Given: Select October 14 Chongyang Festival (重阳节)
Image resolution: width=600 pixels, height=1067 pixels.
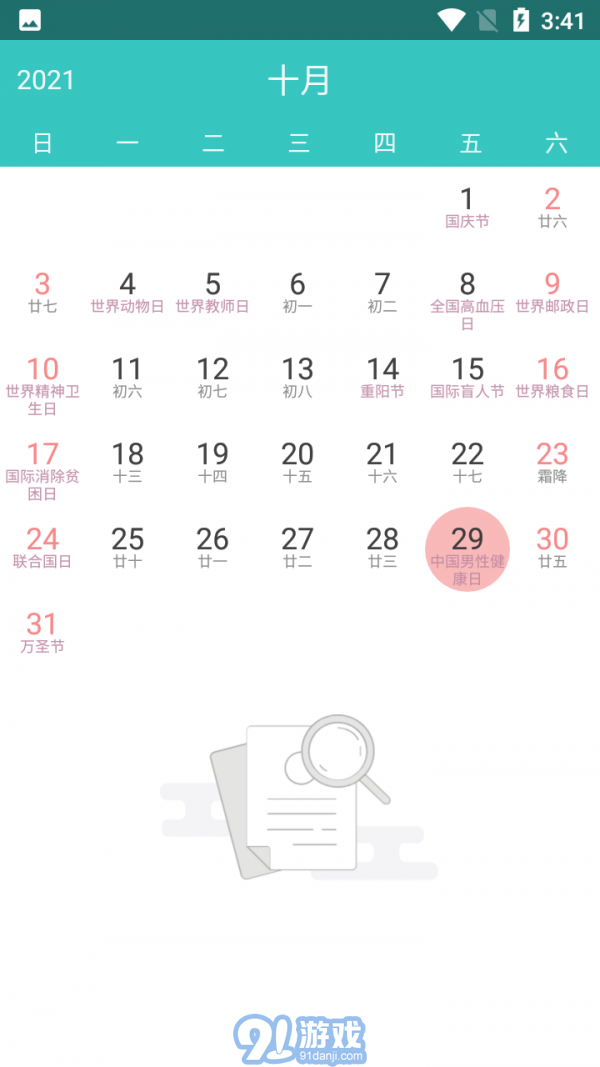Looking at the screenshot, I should point(382,377).
